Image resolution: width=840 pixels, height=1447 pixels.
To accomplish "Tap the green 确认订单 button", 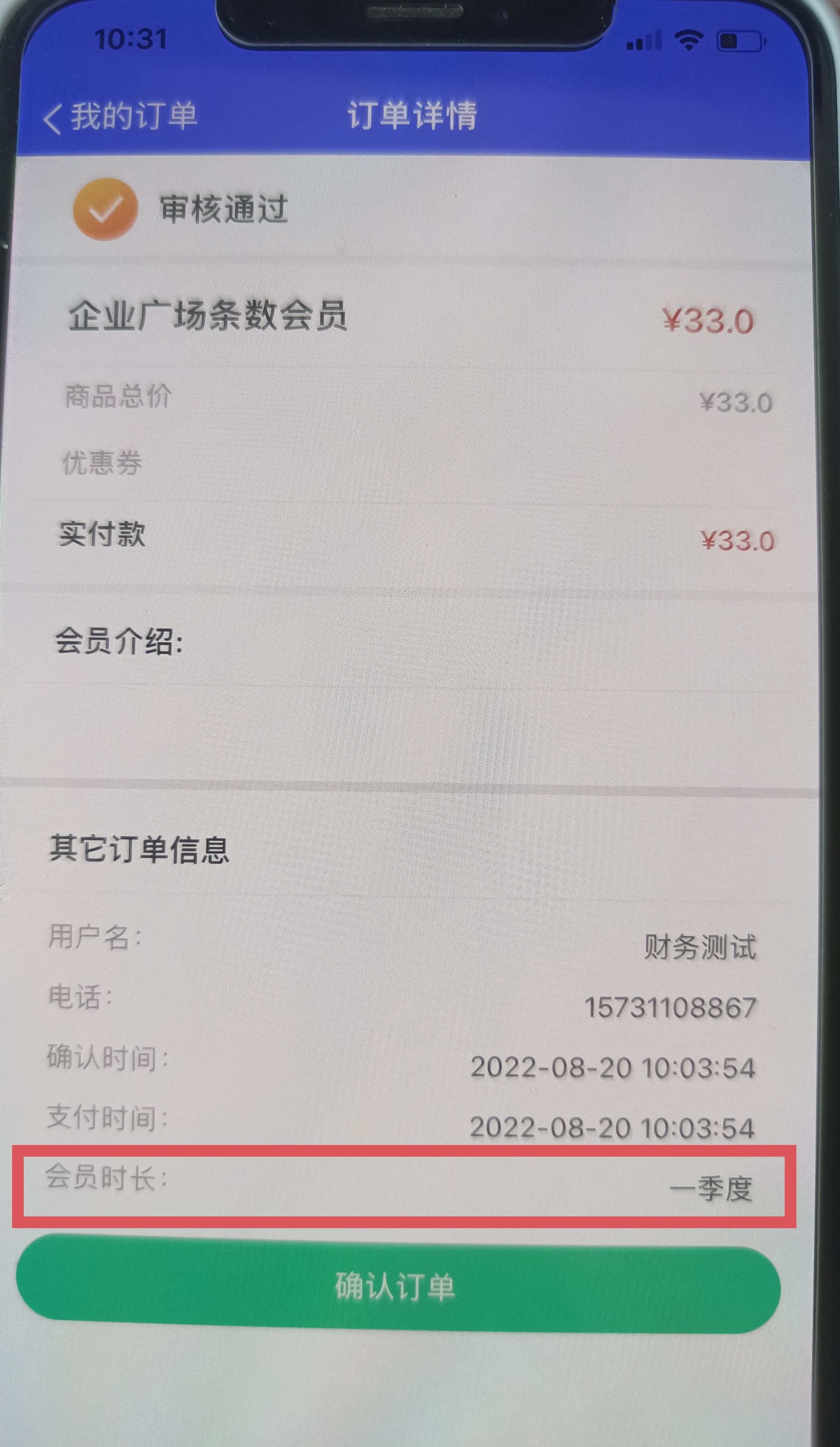I will coord(398,1286).
